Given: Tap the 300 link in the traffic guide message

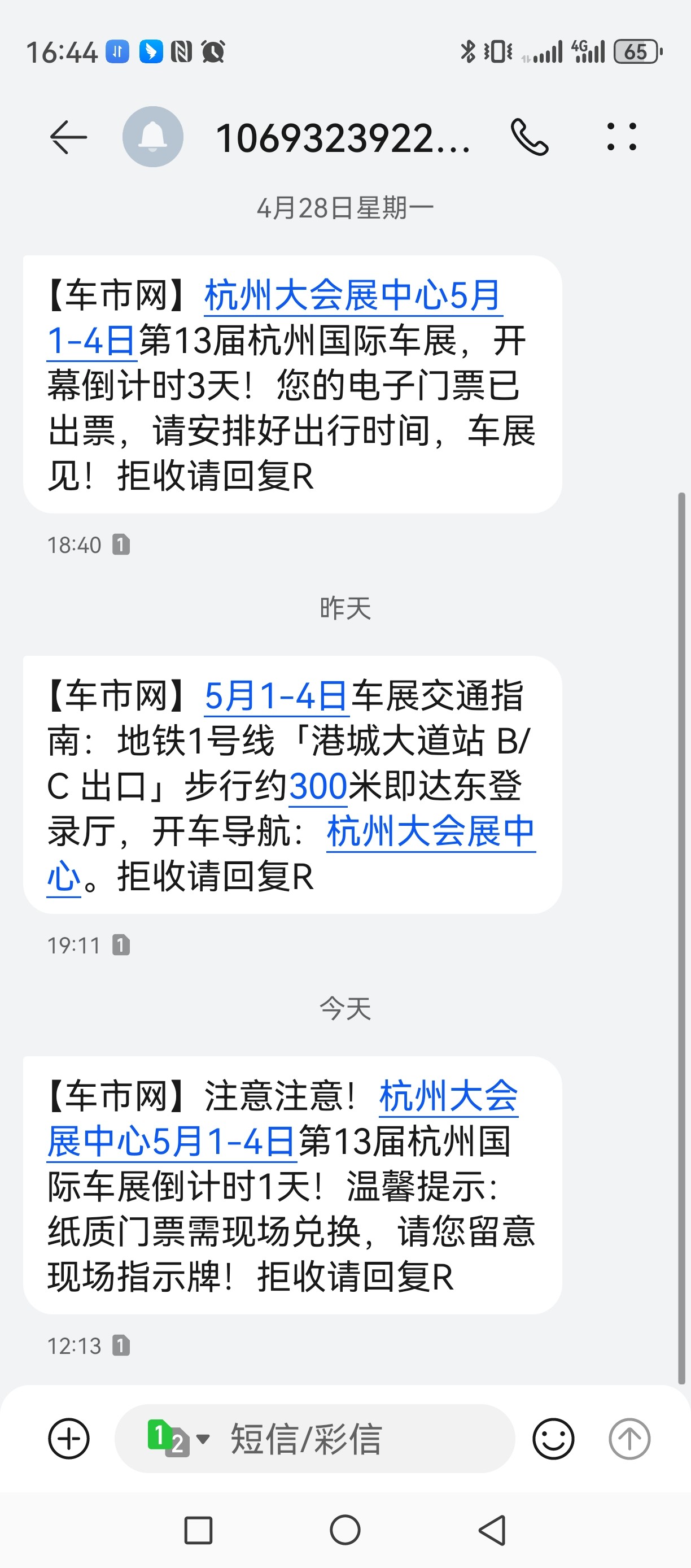Looking at the screenshot, I should tap(317, 786).
